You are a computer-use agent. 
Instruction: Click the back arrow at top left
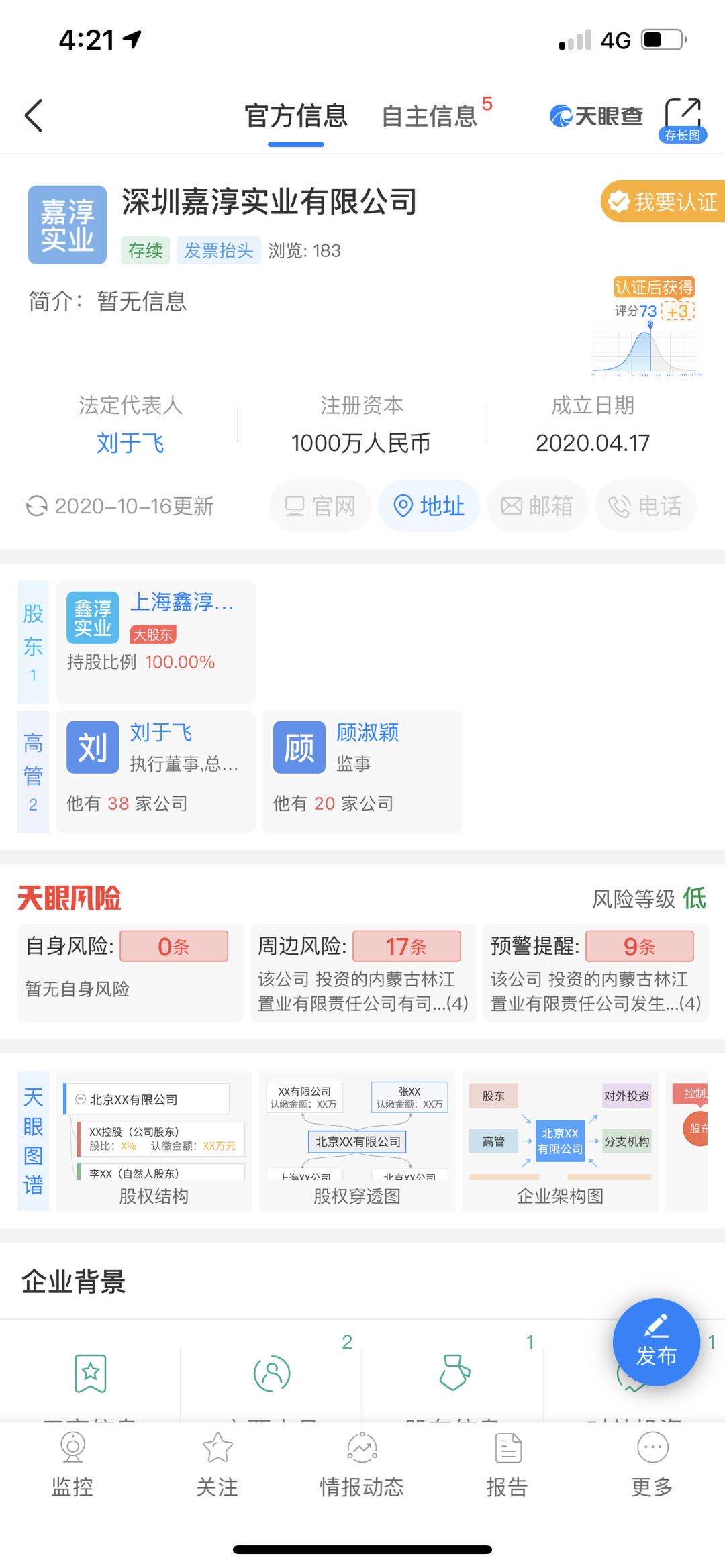coord(32,115)
